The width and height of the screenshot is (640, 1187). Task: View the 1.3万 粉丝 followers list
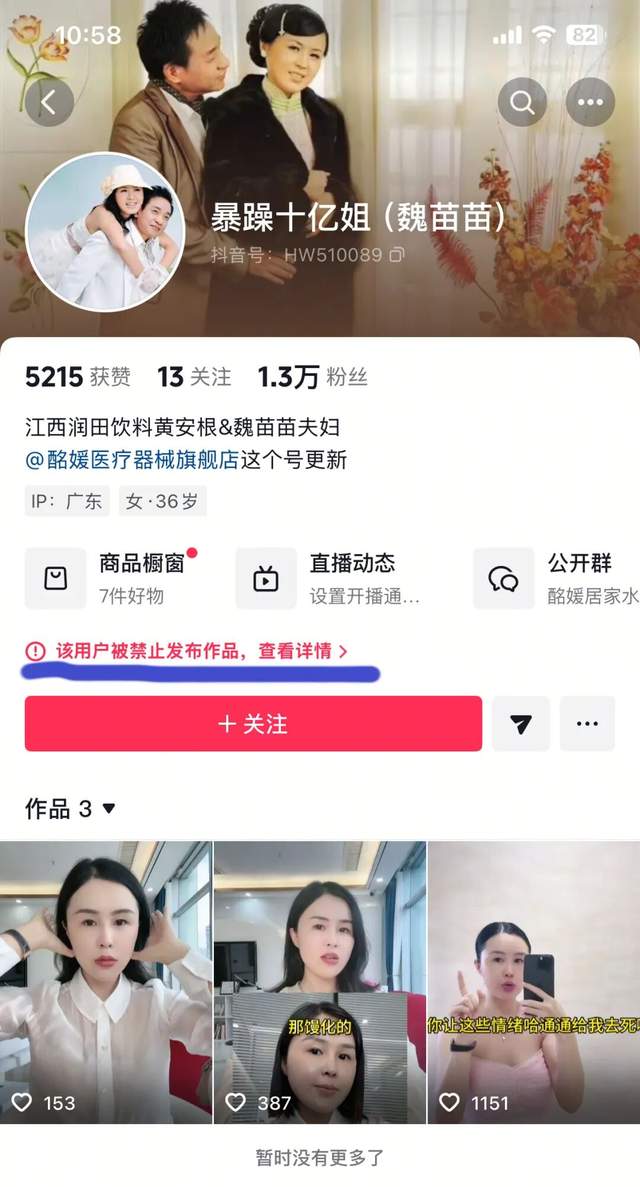point(313,377)
